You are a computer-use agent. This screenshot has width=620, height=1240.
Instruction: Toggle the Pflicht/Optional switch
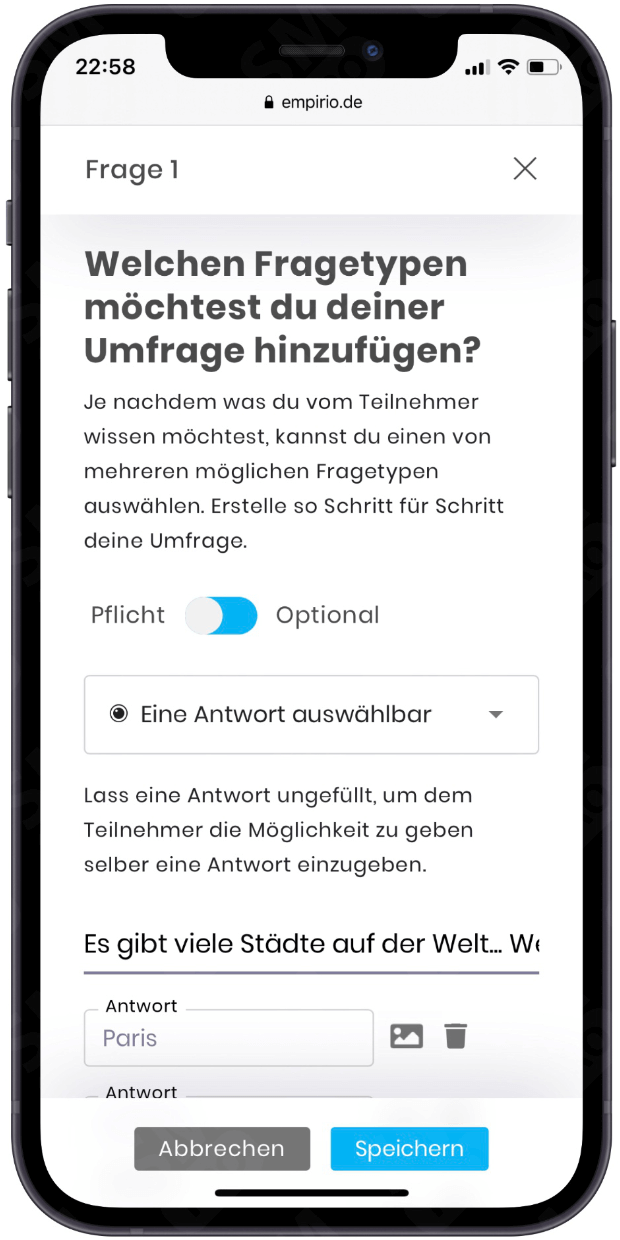pyautogui.click(x=221, y=616)
